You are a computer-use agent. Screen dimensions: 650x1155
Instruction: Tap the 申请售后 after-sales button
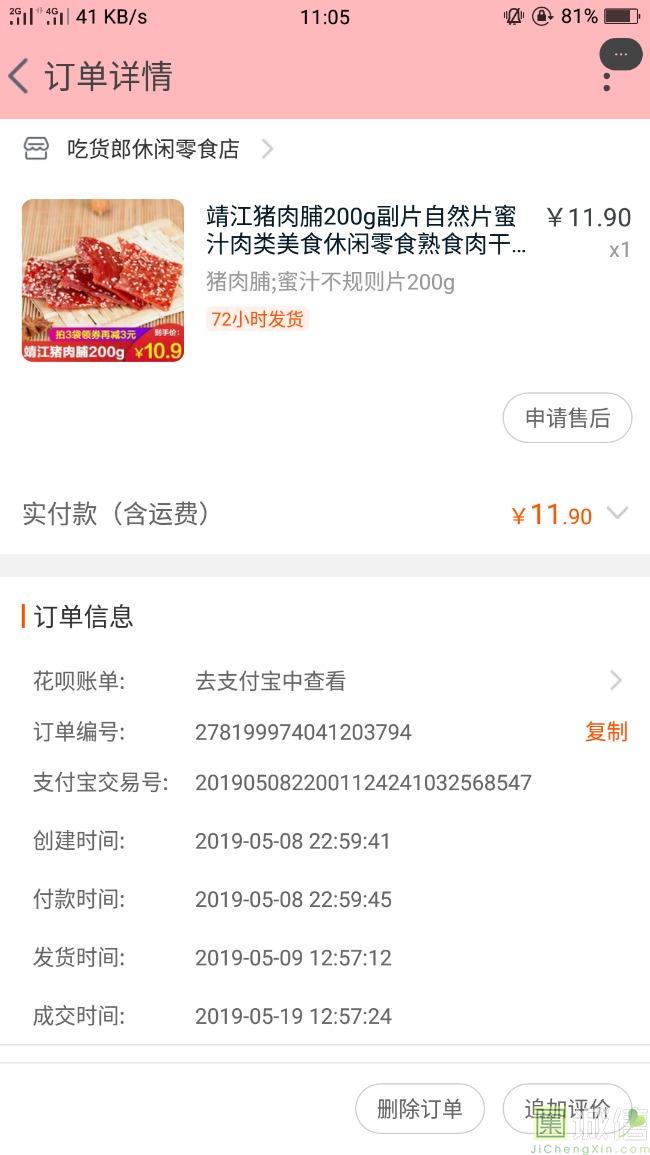tap(567, 418)
